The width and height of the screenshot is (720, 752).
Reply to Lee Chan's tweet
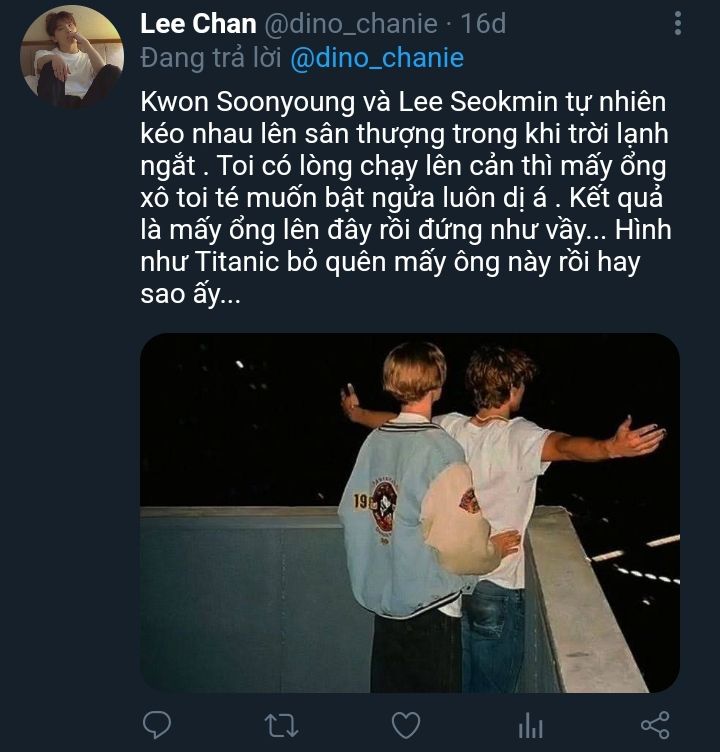click(x=157, y=725)
